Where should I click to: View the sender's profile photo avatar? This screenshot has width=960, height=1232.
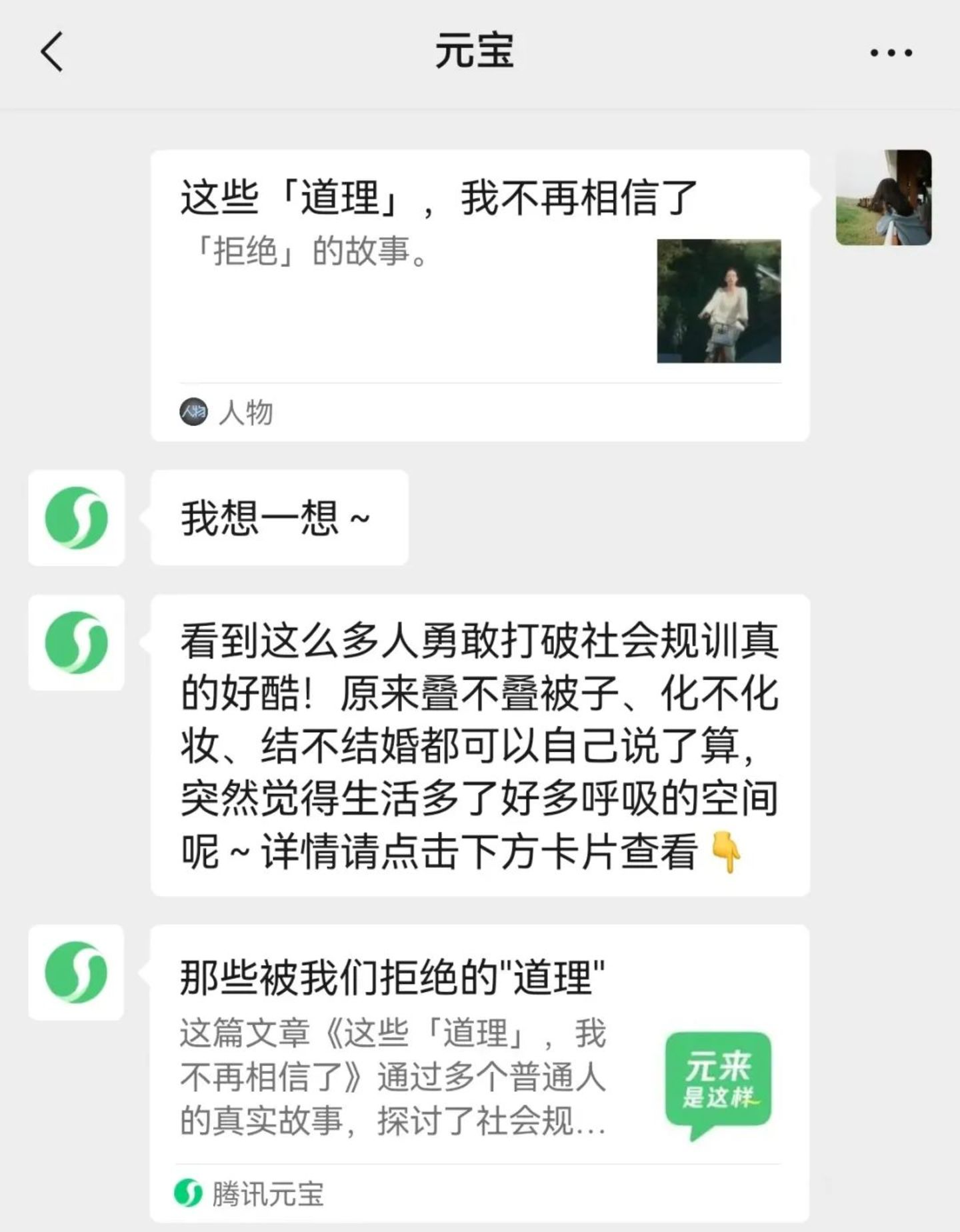coord(883,197)
